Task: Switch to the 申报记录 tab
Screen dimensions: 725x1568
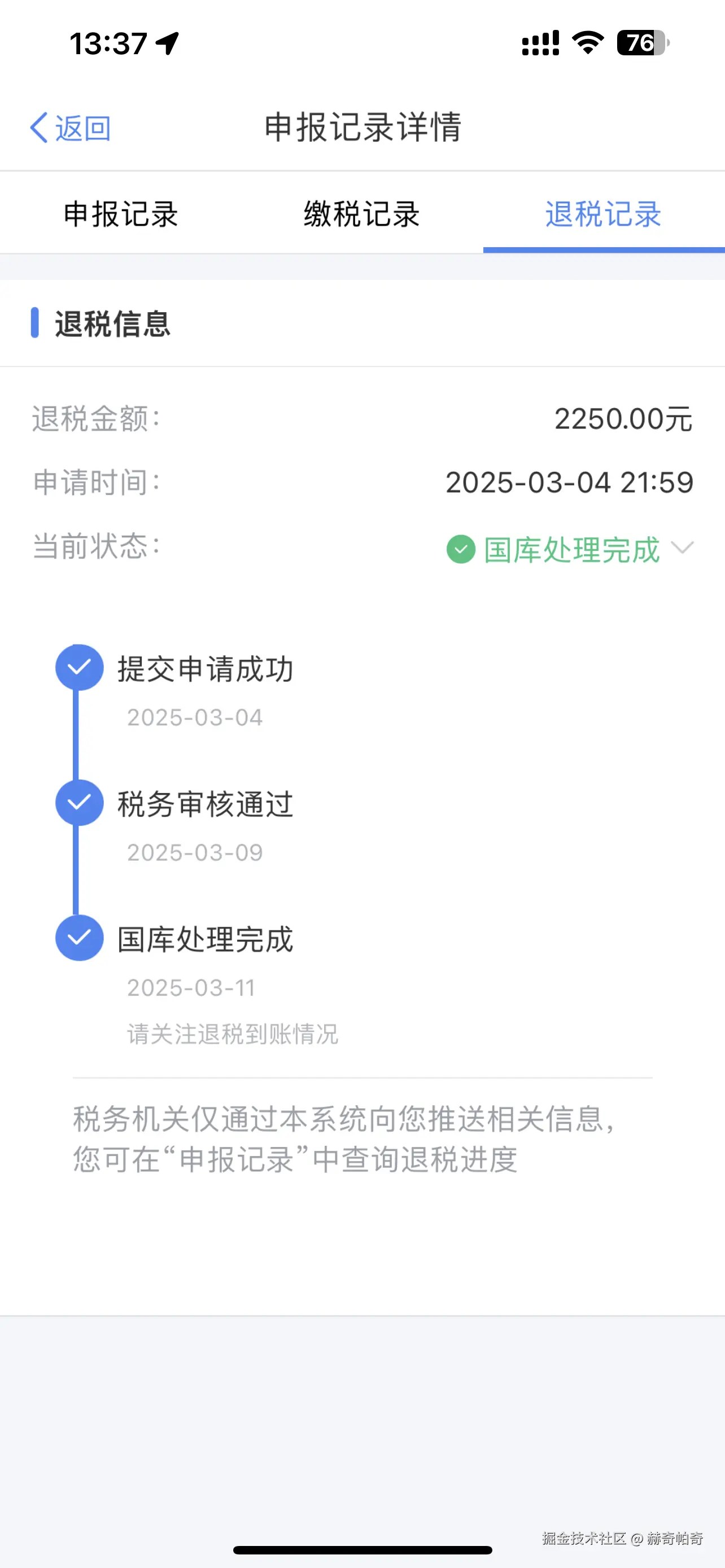Action: 120,214
